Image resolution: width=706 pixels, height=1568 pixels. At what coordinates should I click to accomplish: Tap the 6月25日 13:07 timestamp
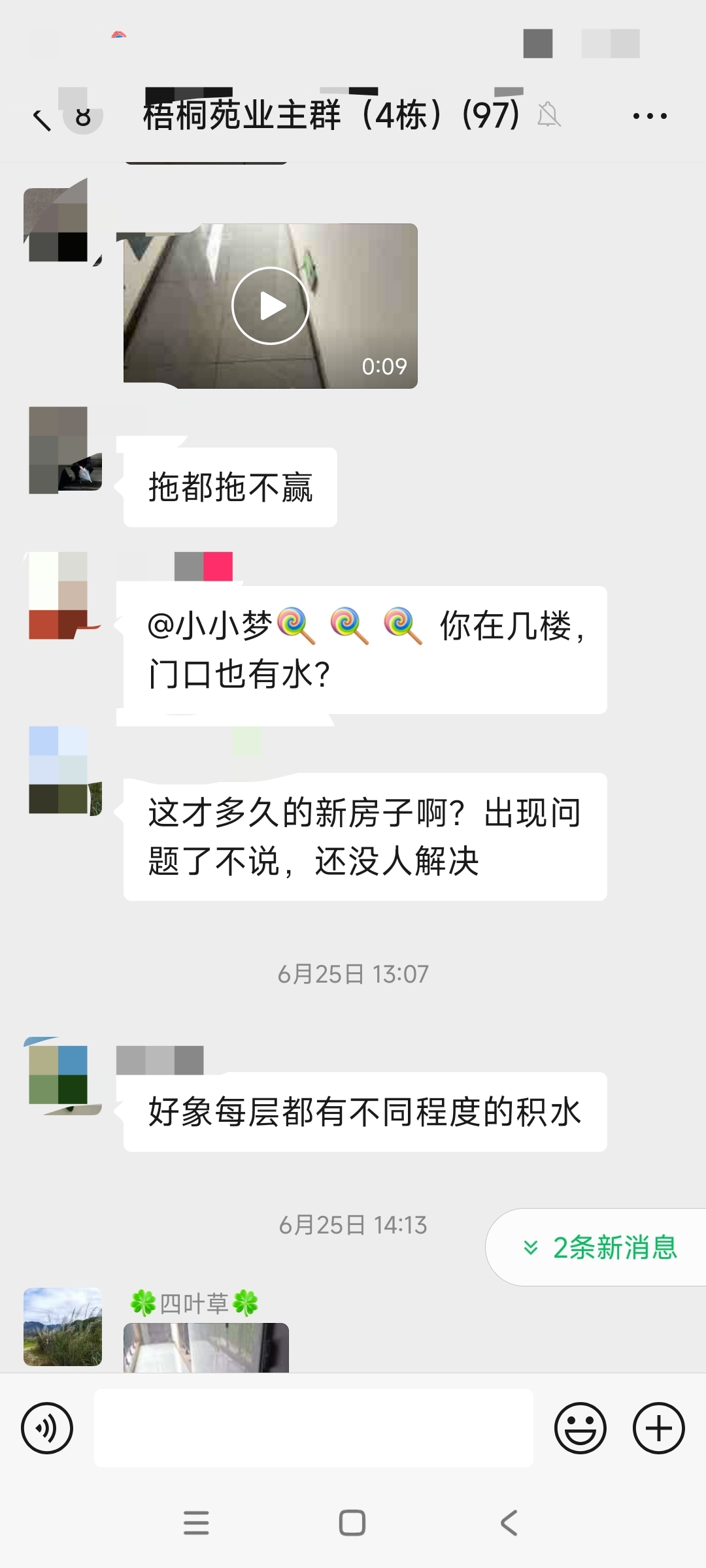353,974
